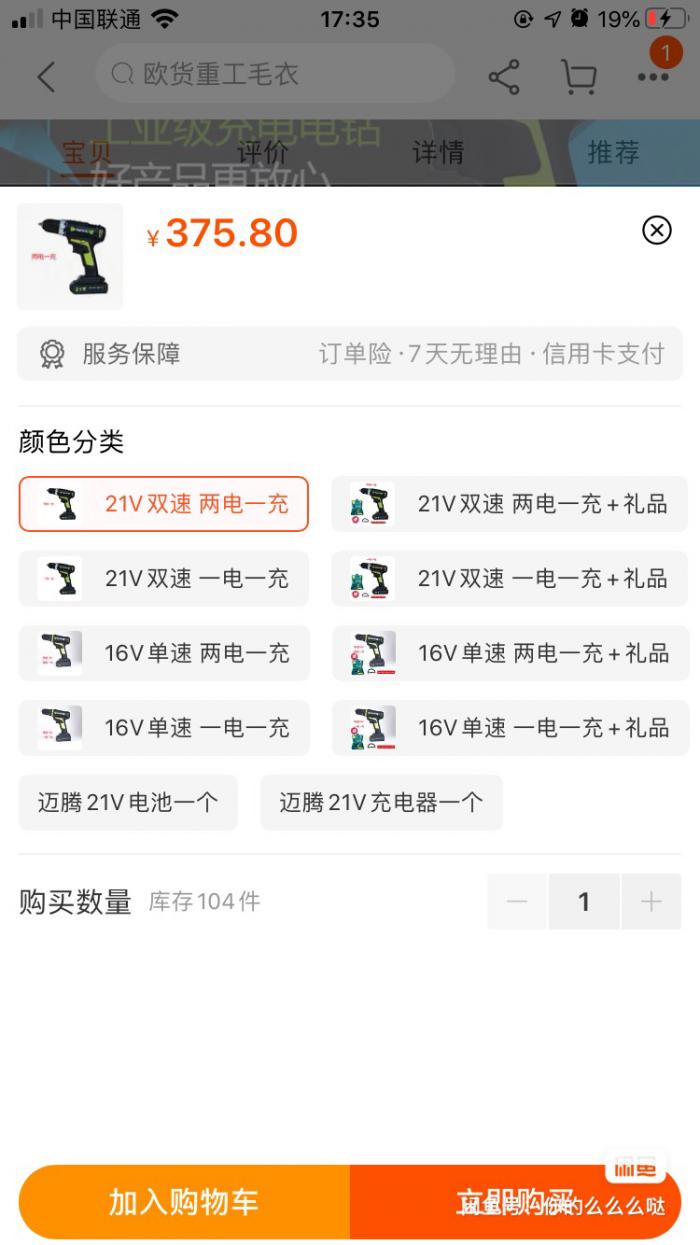Viewport: 700px width, 1245px height.
Task: Close the product options sheet
Action: pyautogui.click(x=656, y=231)
